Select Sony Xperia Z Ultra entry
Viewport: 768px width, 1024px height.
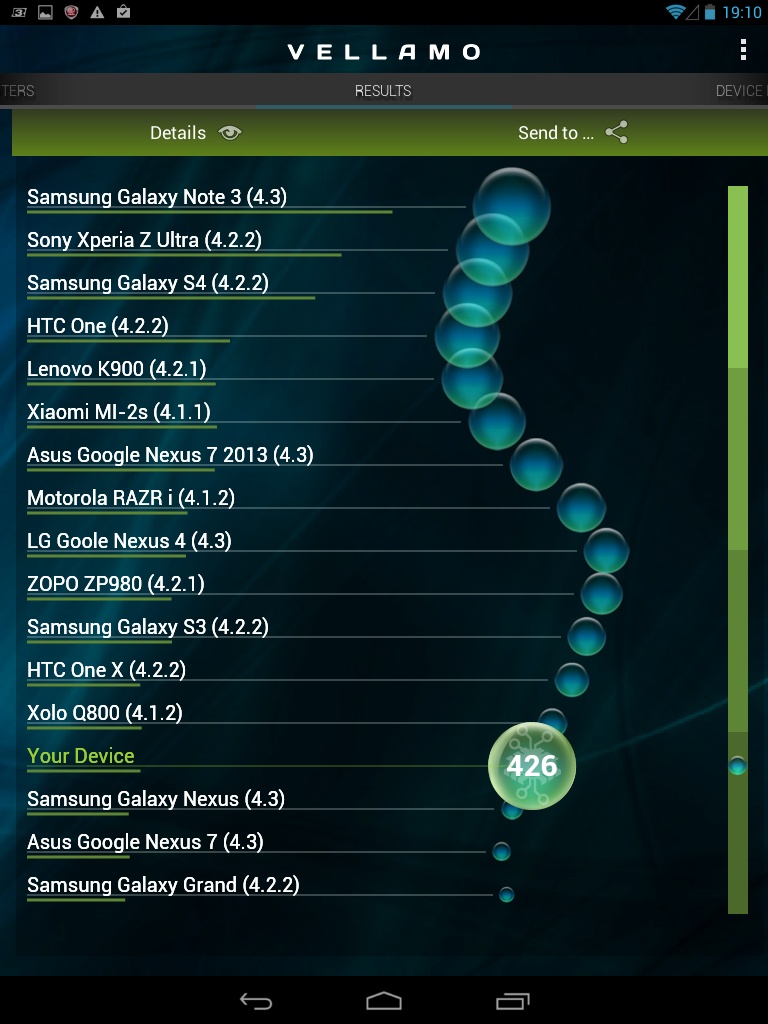(x=144, y=240)
